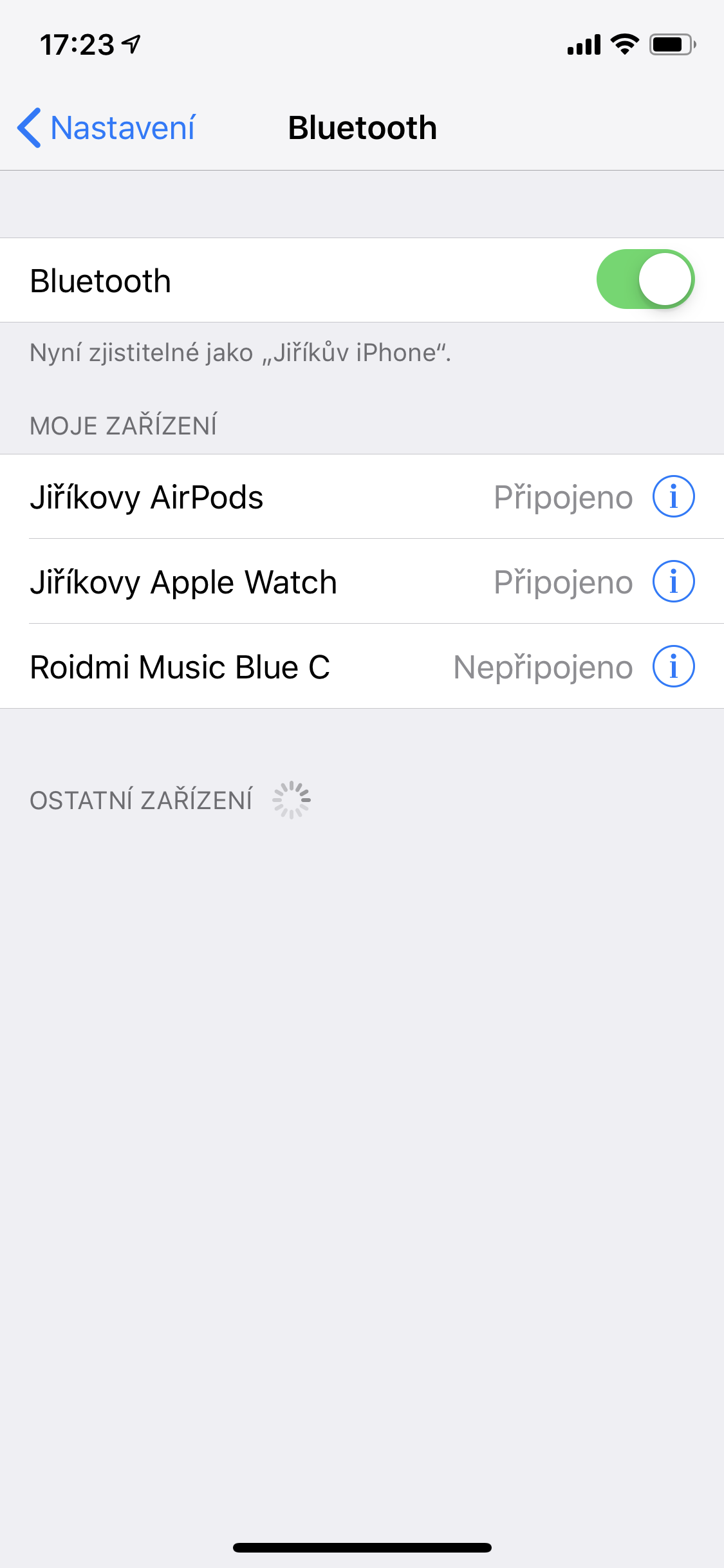The image size is (724, 1568).
Task: Open info for Roidmi Music Blue C
Action: click(673, 667)
